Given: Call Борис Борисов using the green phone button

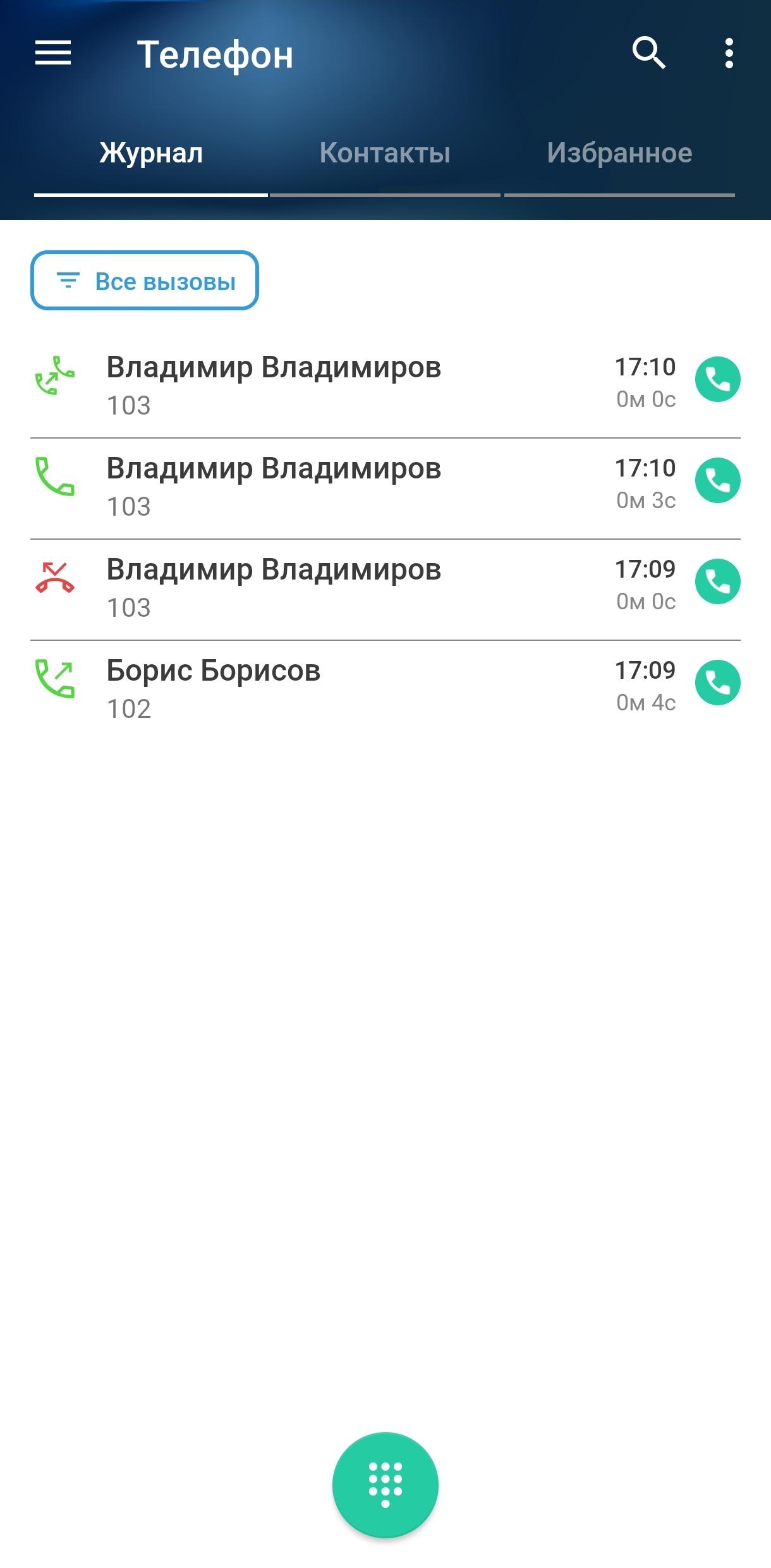Looking at the screenshot, I should [717, 683].
